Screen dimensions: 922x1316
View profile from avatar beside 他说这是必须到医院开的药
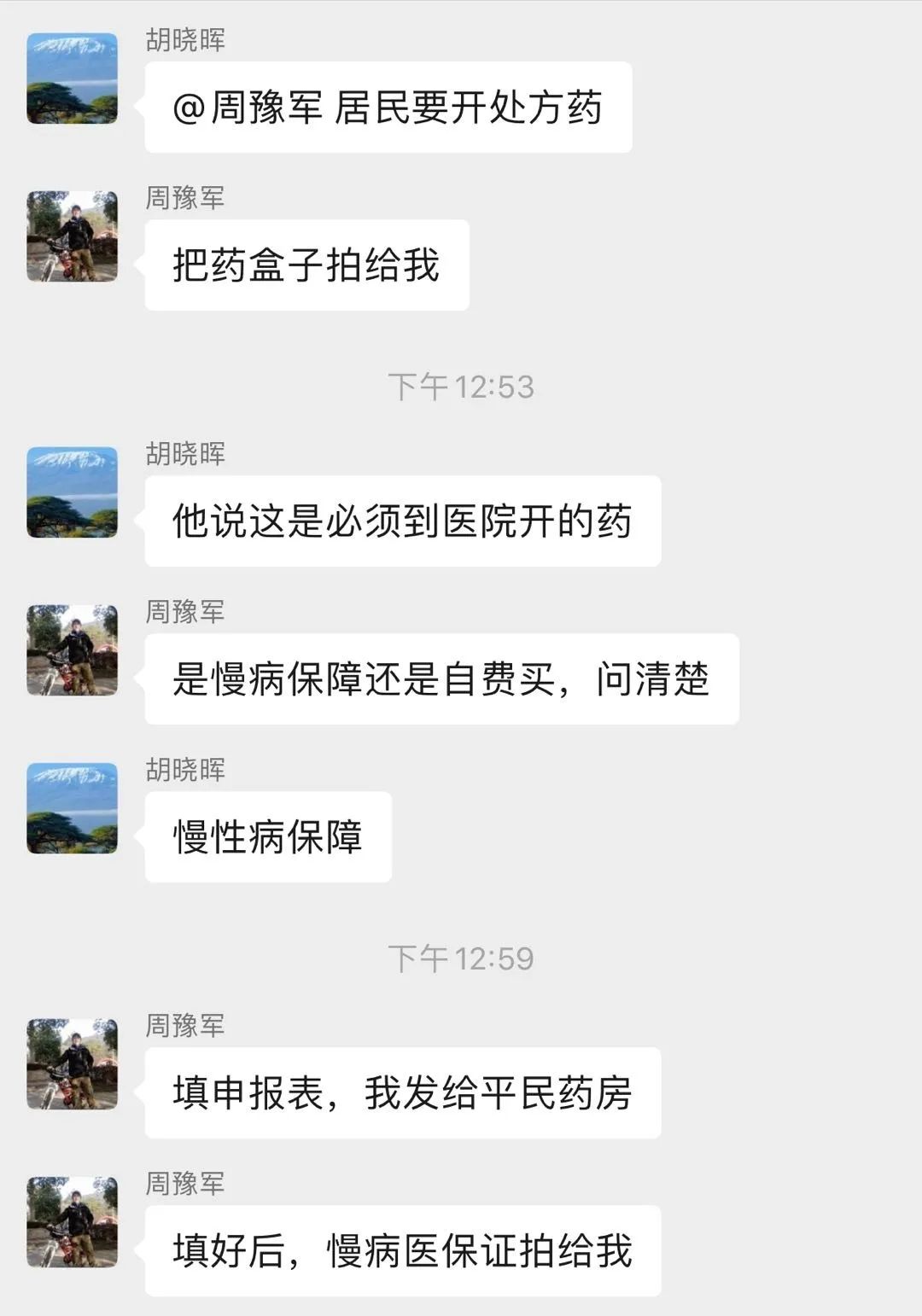(73, 492)
